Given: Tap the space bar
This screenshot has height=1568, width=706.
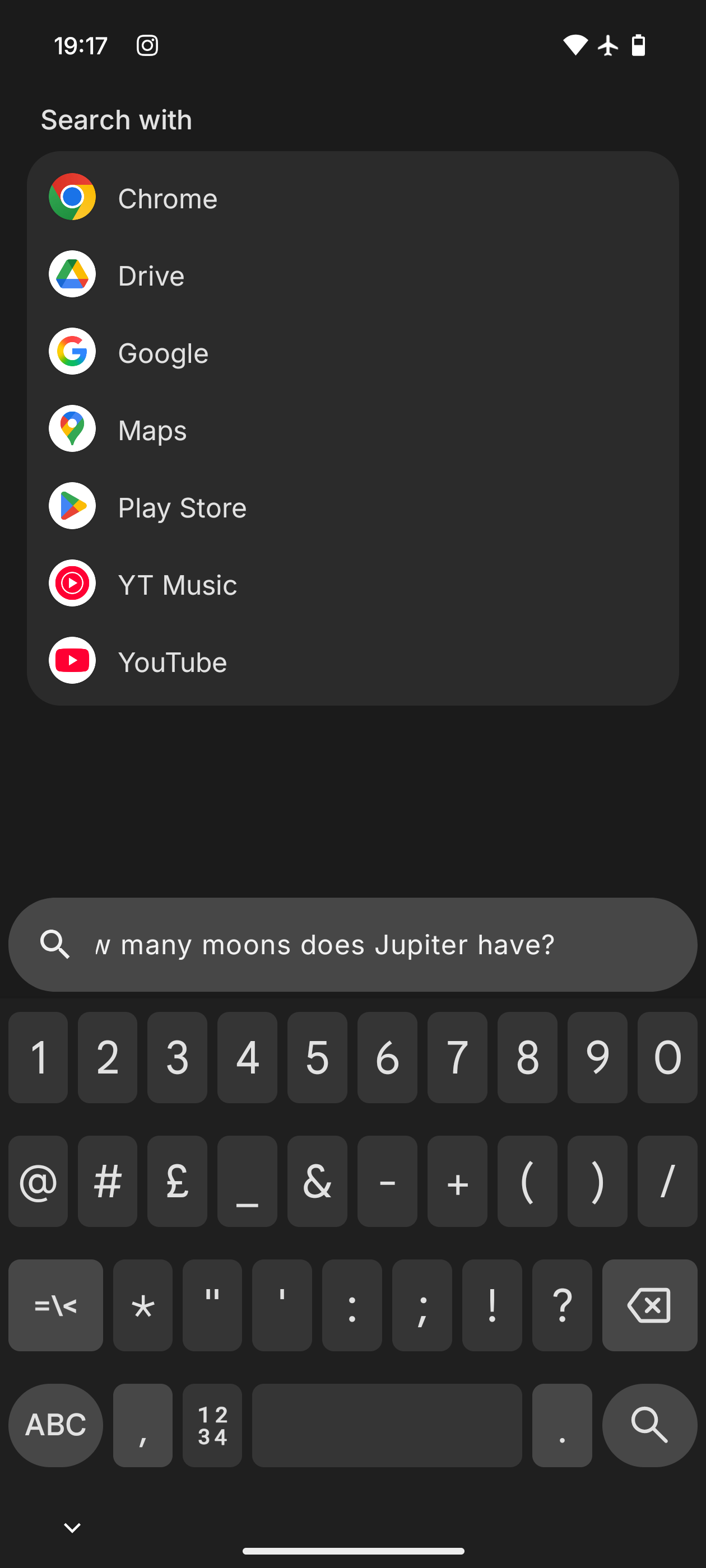Looking at the screenshot, I should [387, 1424].
